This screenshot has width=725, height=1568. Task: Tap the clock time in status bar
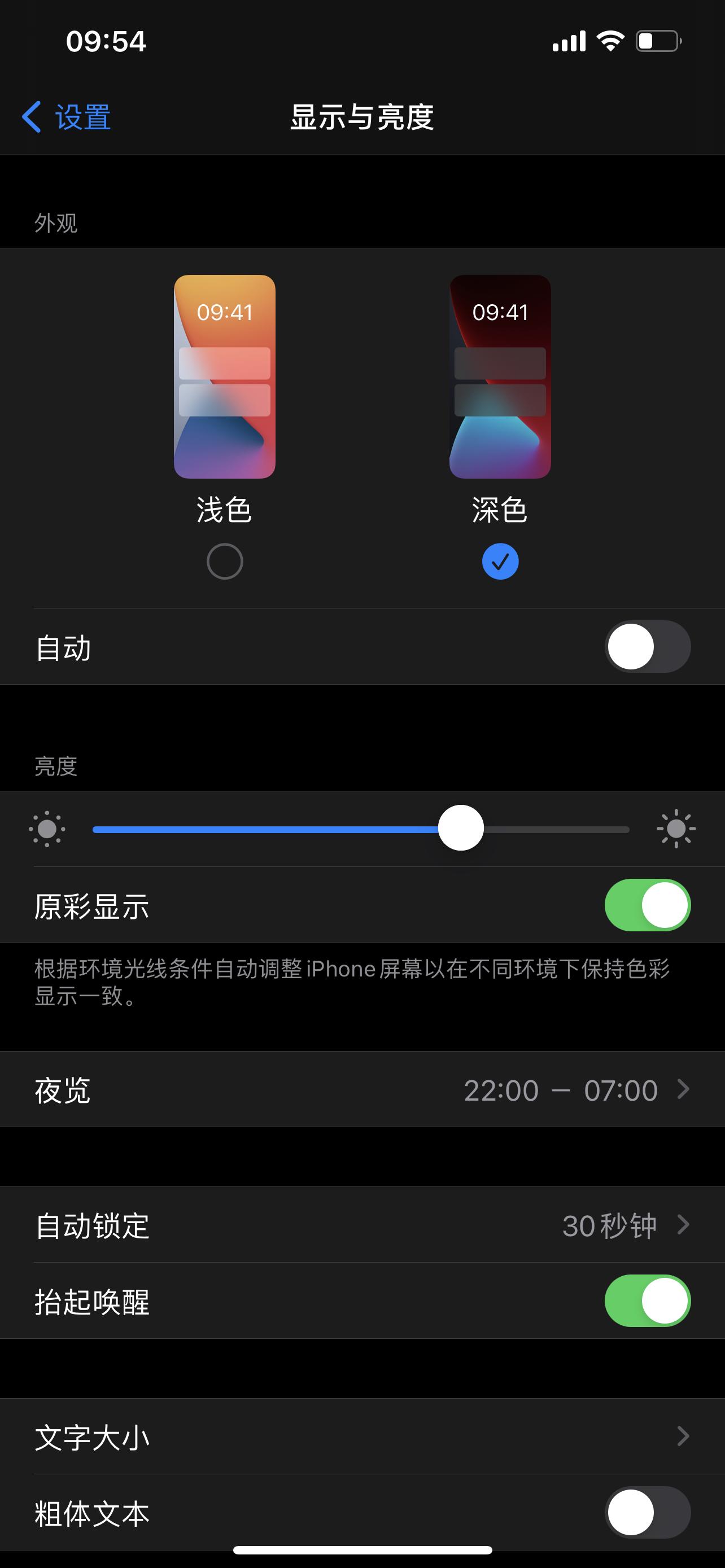(107, 41)
